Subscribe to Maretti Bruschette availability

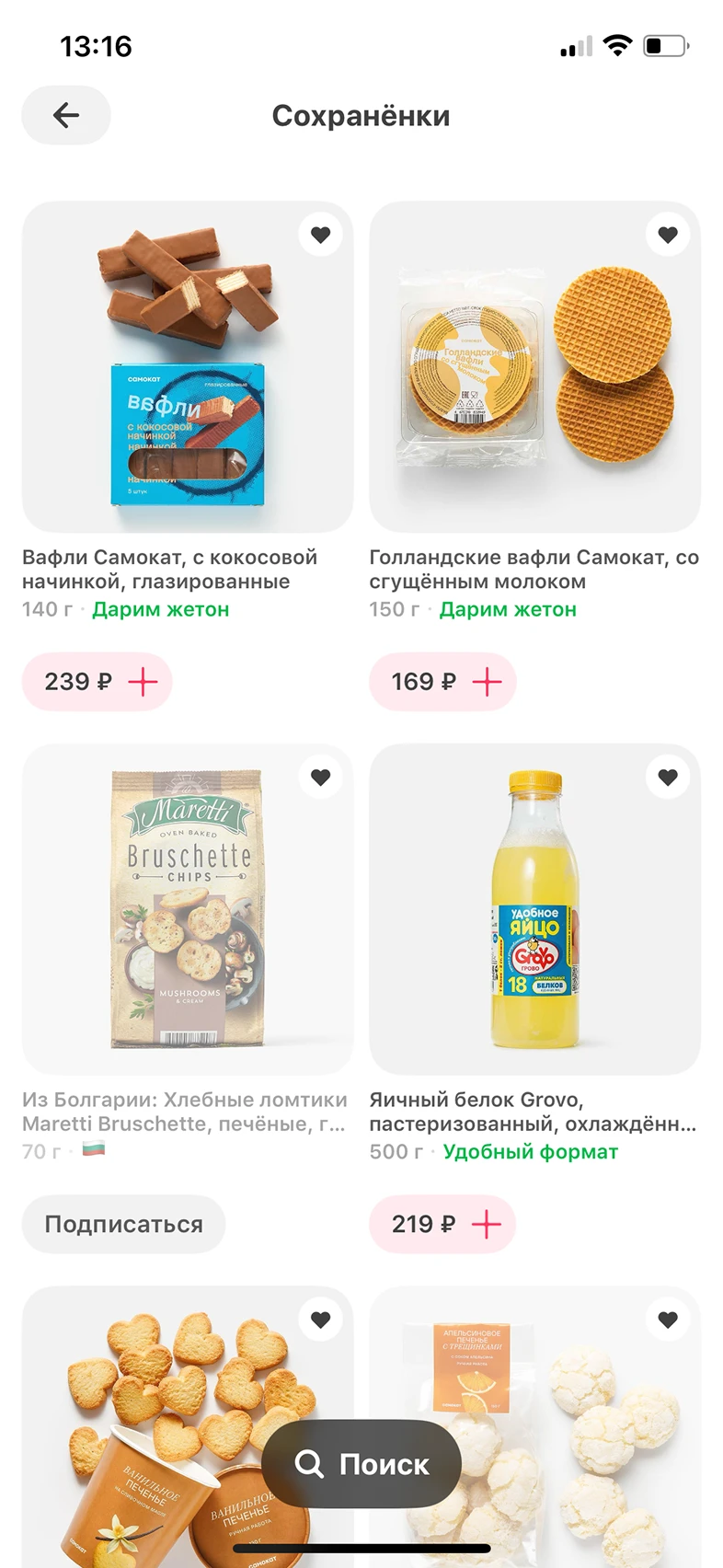(x=123, y=1224)
